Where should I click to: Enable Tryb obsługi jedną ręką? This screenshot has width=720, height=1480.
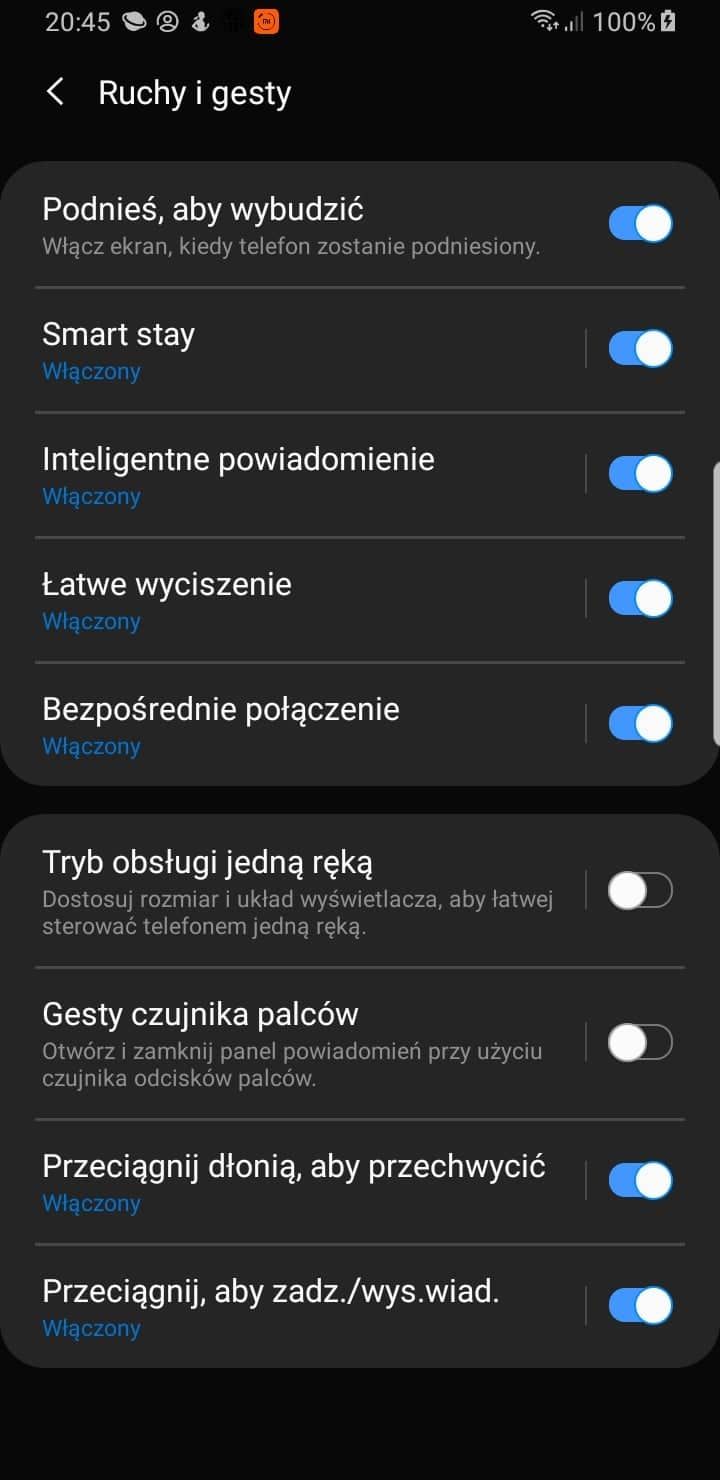click(639, 890)
